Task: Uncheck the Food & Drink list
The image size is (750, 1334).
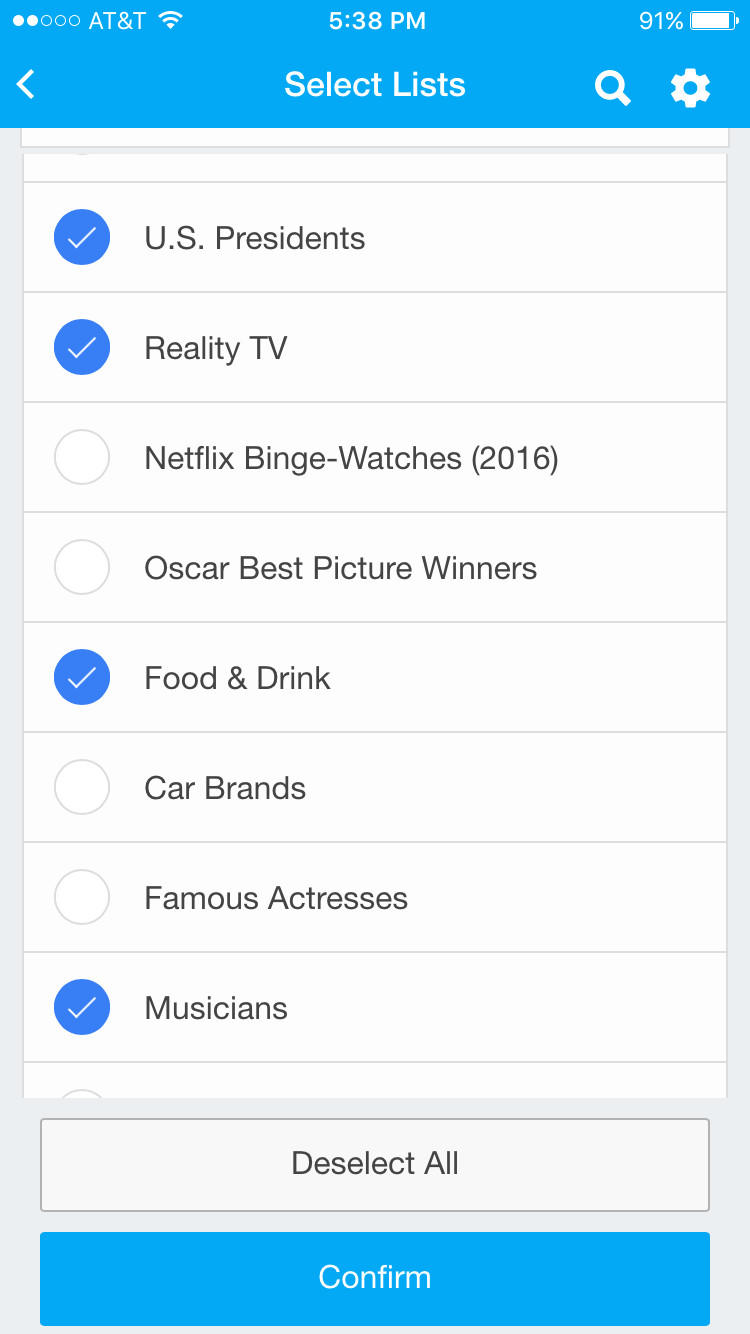Action: (x=82, y=678)
